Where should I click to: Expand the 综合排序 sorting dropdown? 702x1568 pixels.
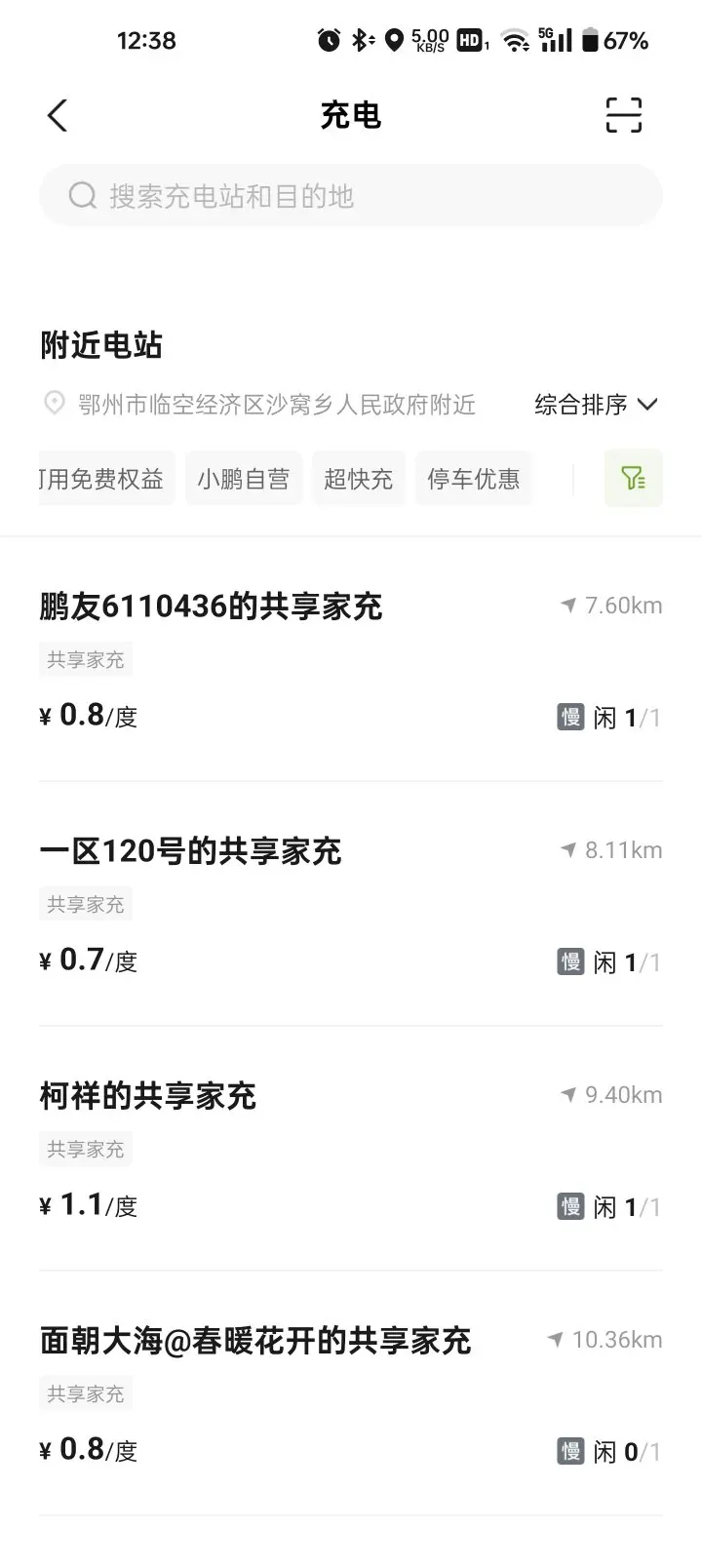pyautogui.click(x=597, y=404)
